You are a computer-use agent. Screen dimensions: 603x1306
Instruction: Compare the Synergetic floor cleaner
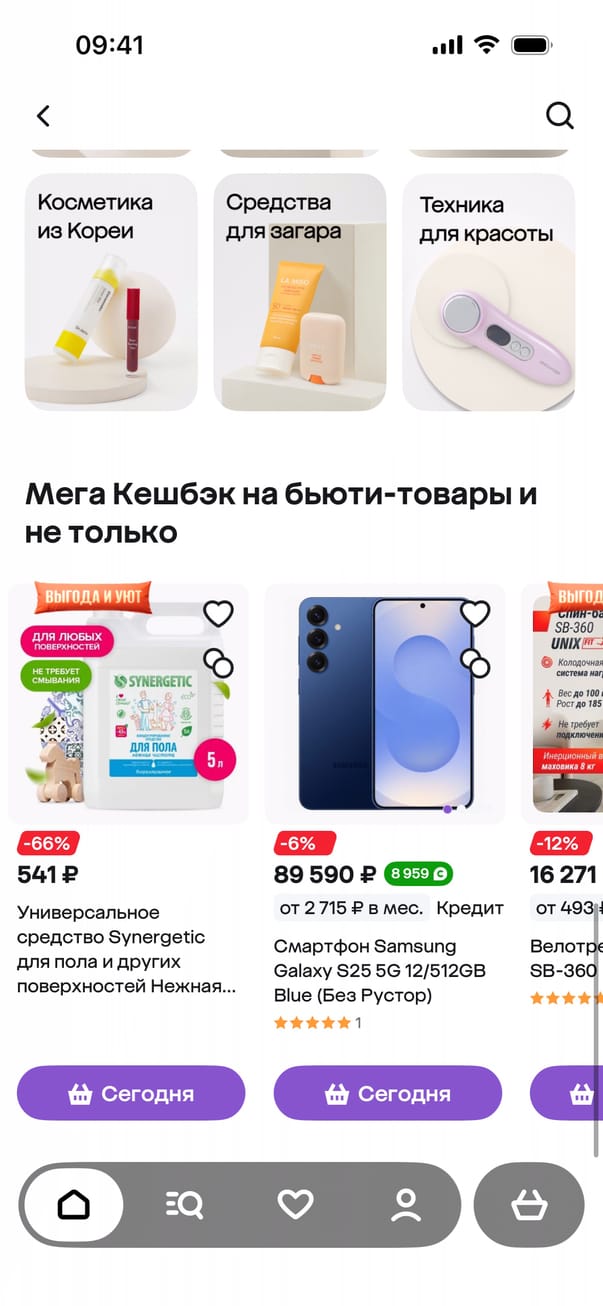(218, 663)
